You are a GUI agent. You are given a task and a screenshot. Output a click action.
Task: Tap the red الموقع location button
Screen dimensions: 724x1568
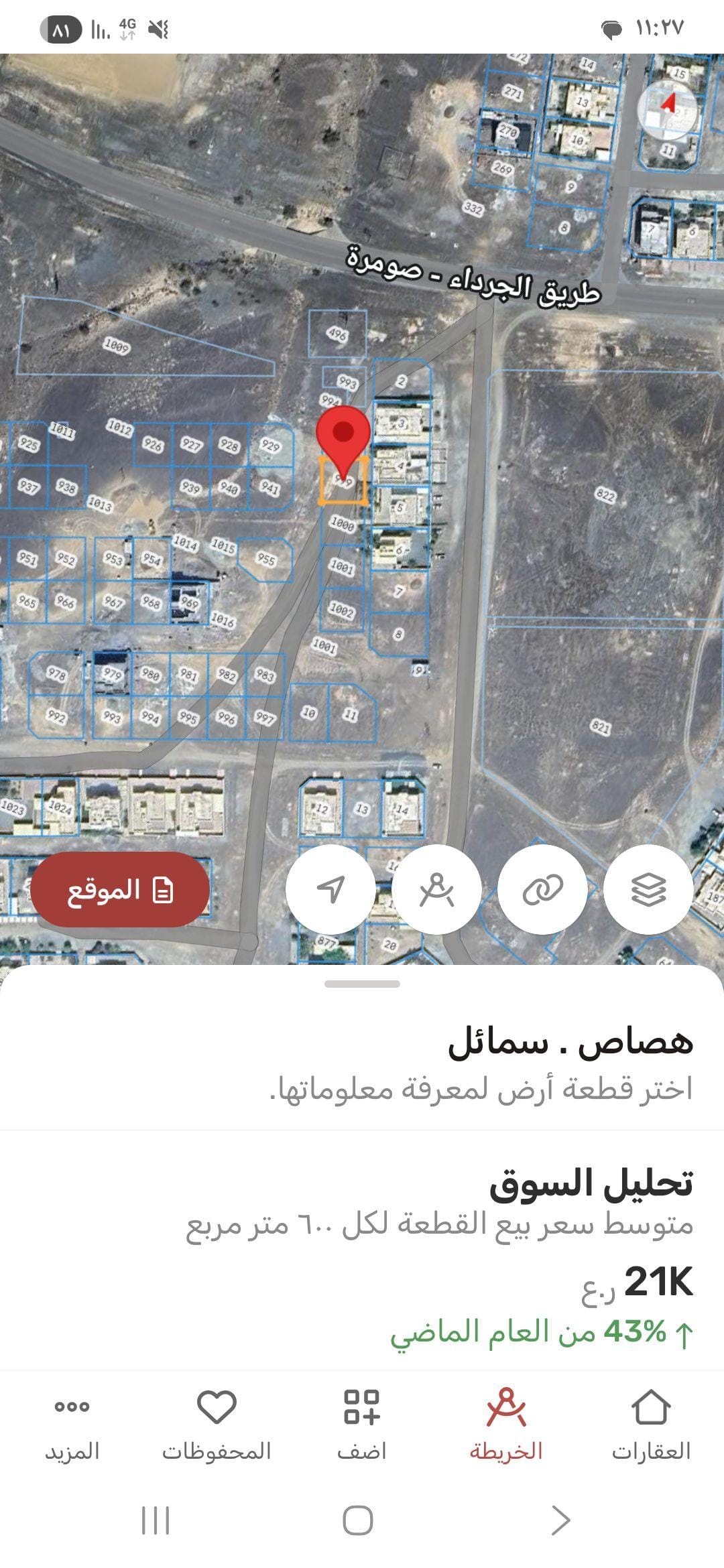coord(120,890)
